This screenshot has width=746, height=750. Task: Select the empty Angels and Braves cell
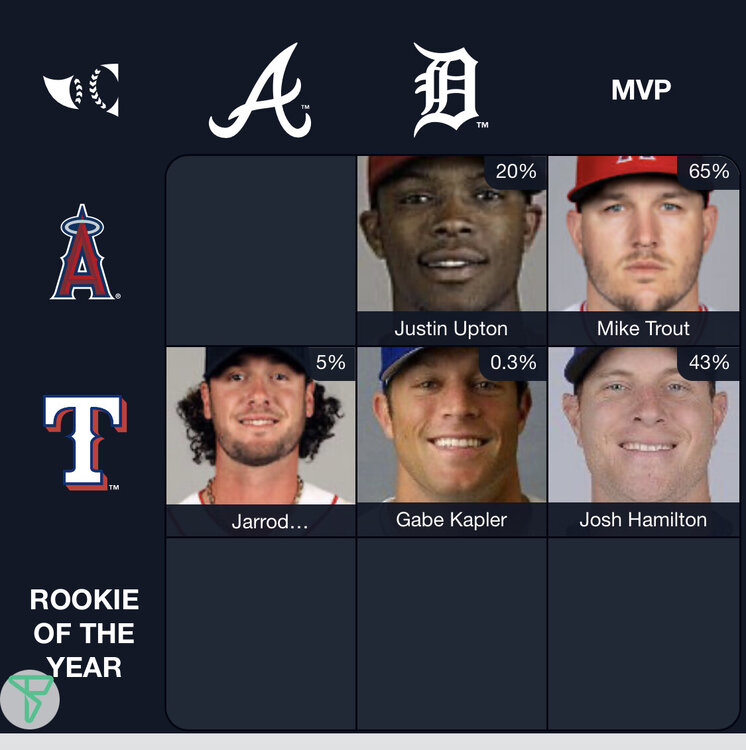tap(261, 250)
